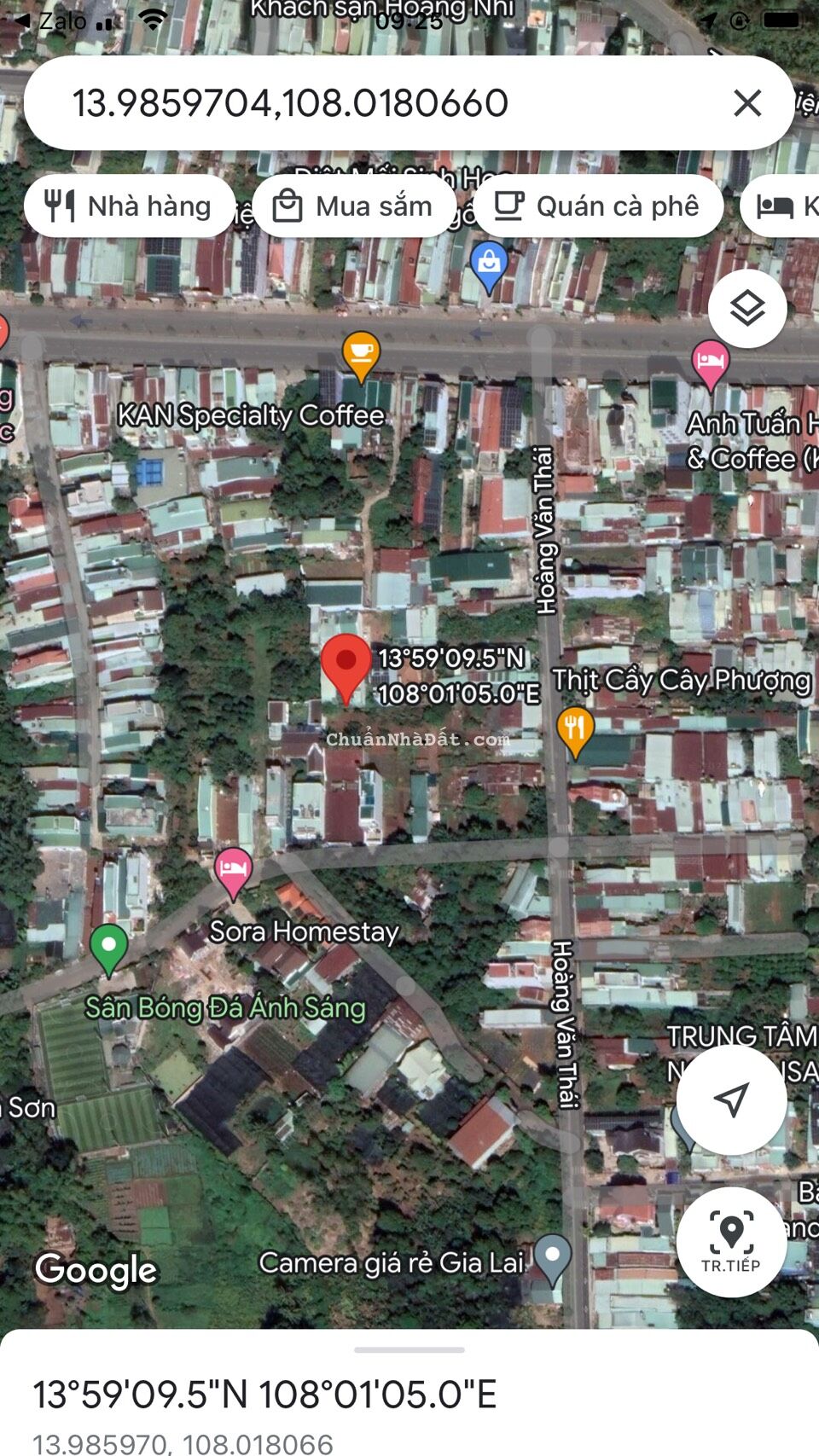Start Live View with TR.TIẾP button
Screen dimensions: 819x1456
click(731, 1242)
